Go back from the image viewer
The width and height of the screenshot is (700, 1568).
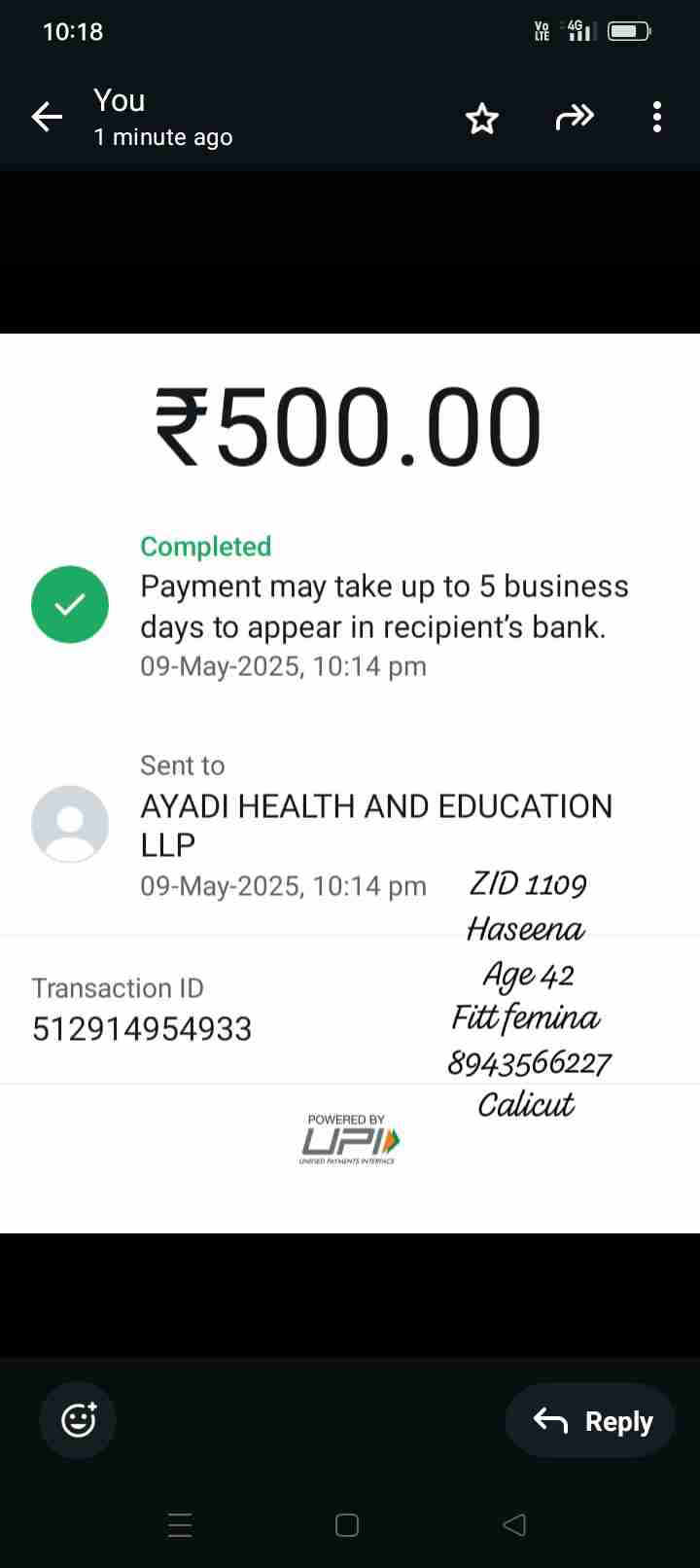[47, 118]
